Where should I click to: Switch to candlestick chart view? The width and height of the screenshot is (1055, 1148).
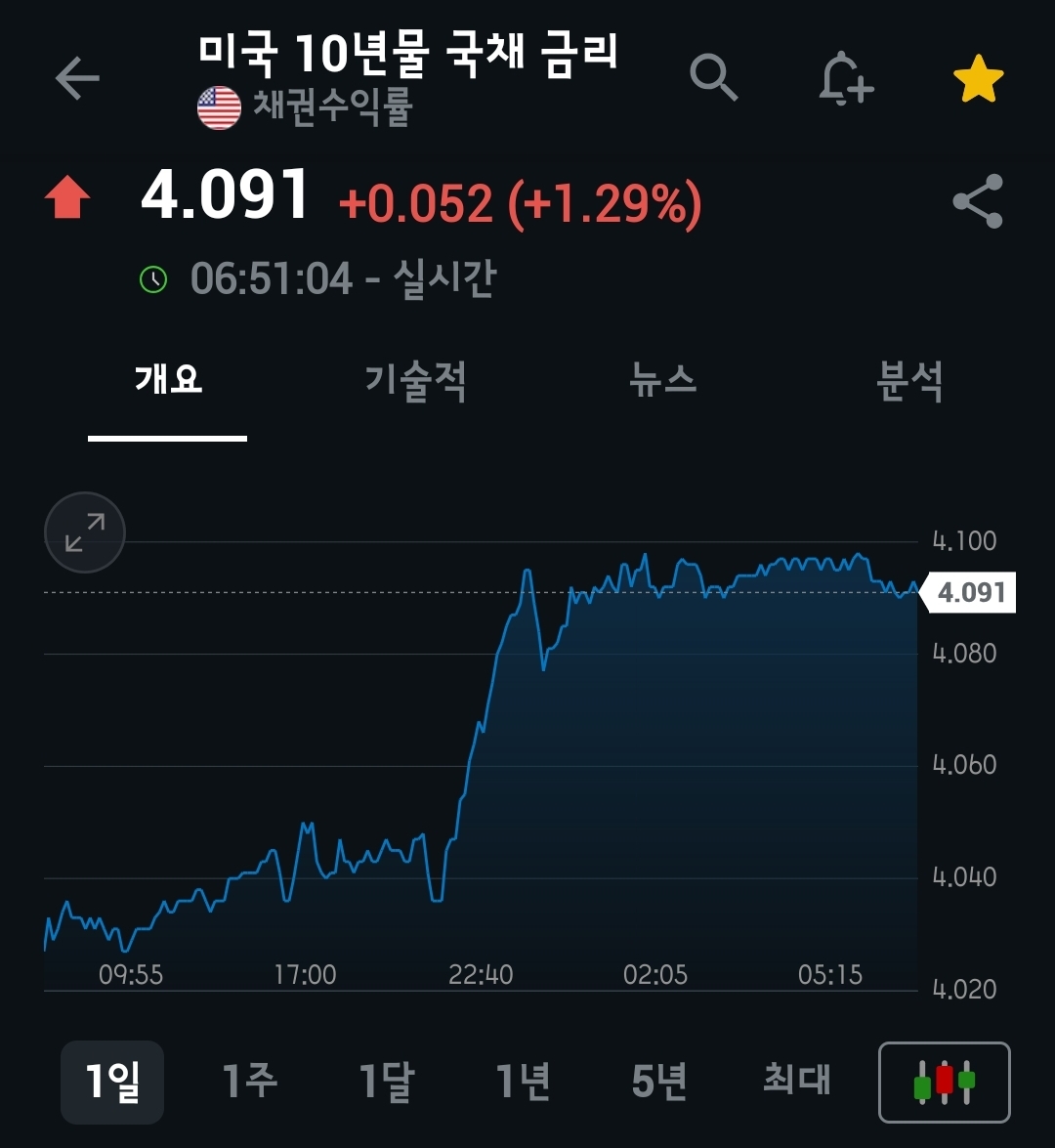click(944, 1082)
